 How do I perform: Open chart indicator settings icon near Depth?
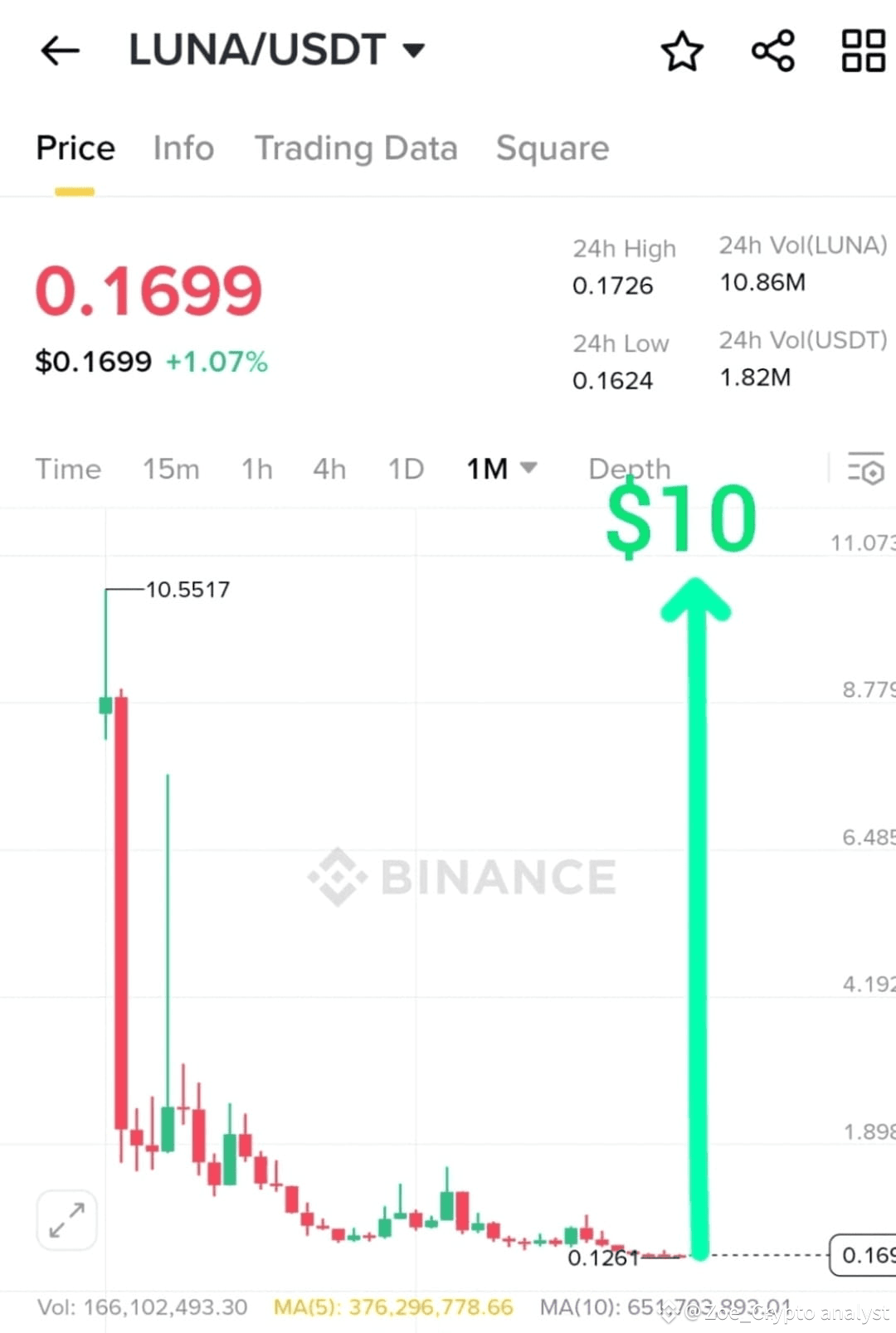866,470
